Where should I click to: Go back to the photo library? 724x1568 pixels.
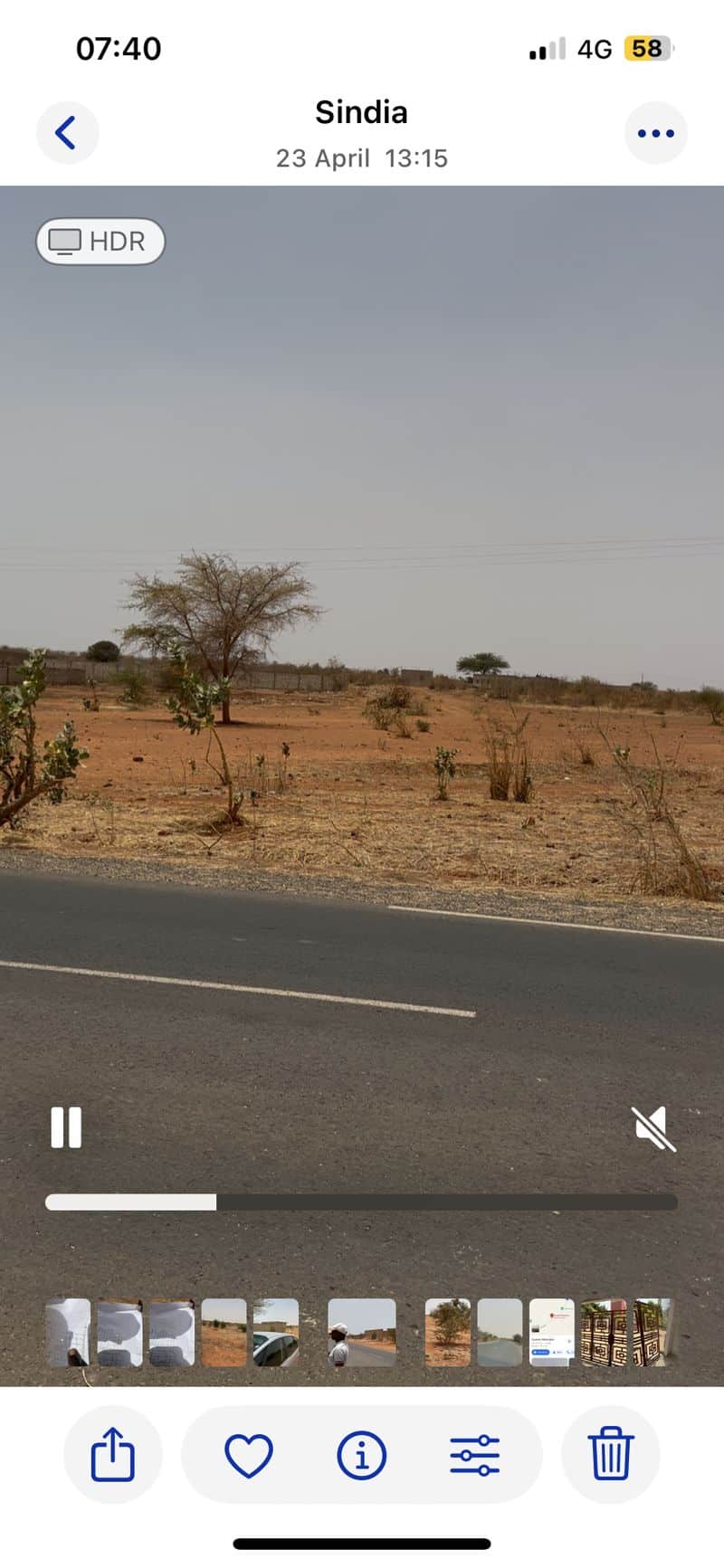coord(67,133)
